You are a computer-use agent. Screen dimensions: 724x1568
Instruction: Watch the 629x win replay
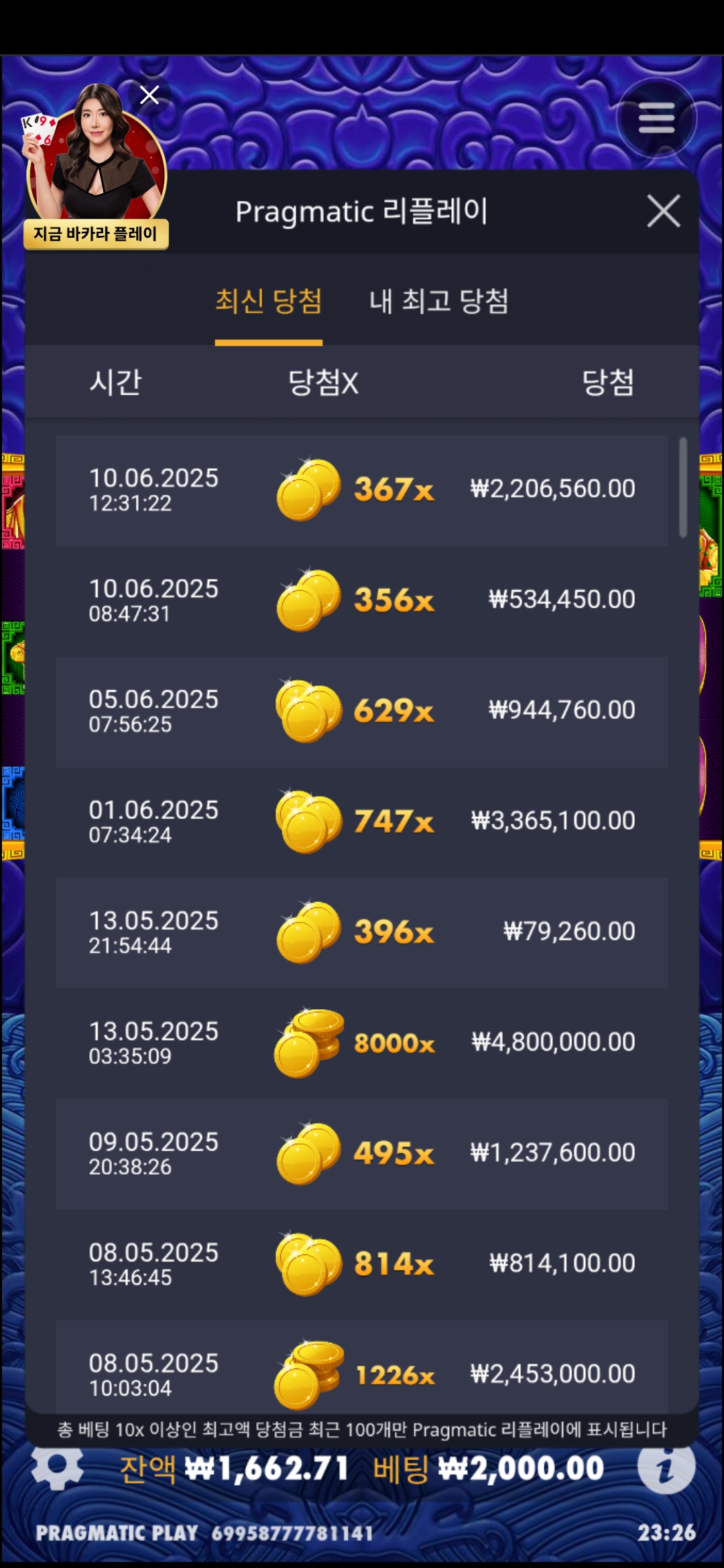click(x=362, y=711)
